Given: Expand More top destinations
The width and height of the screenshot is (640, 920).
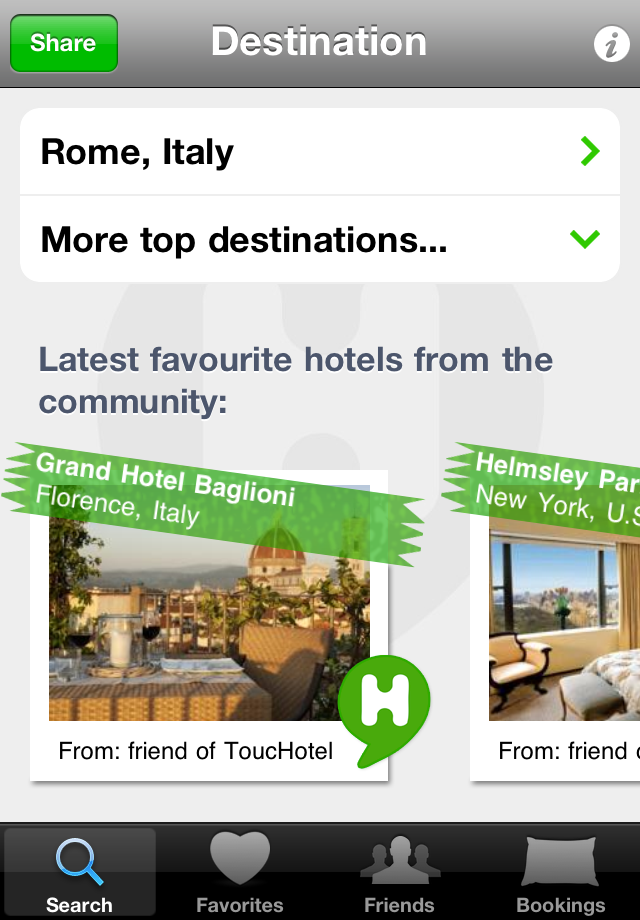Looking at the screenshot, I should tap(320, 240).
